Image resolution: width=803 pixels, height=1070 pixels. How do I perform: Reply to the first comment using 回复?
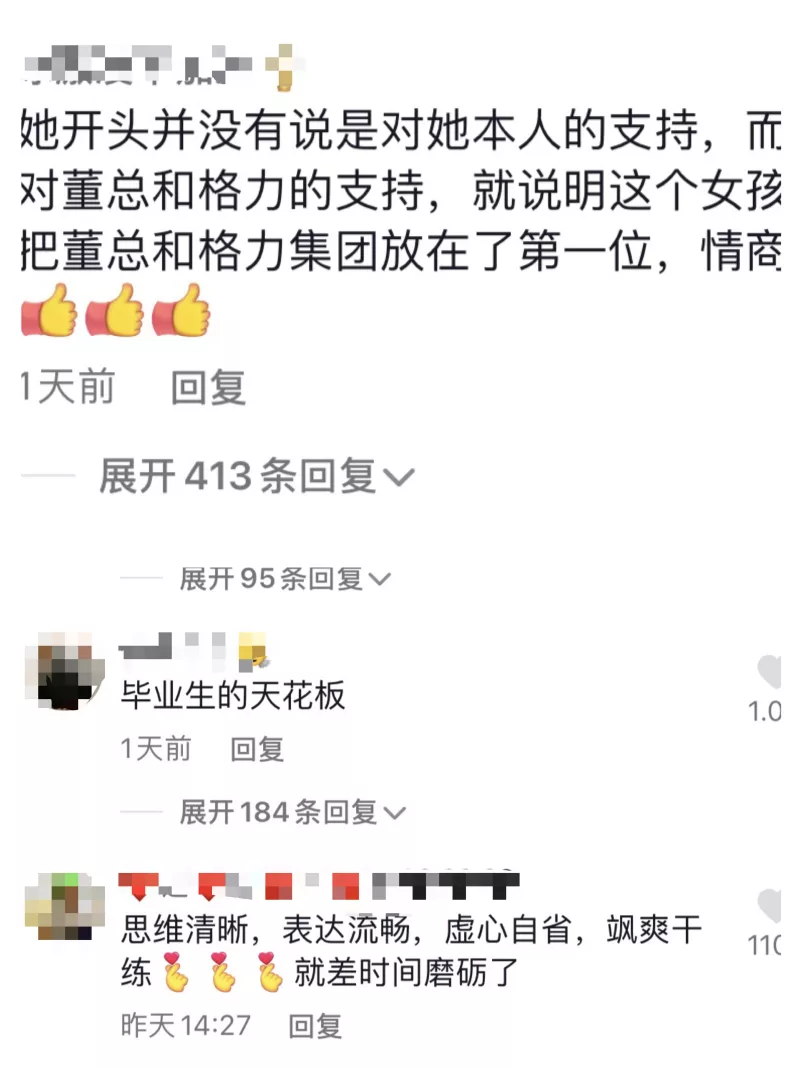point(207,387)
